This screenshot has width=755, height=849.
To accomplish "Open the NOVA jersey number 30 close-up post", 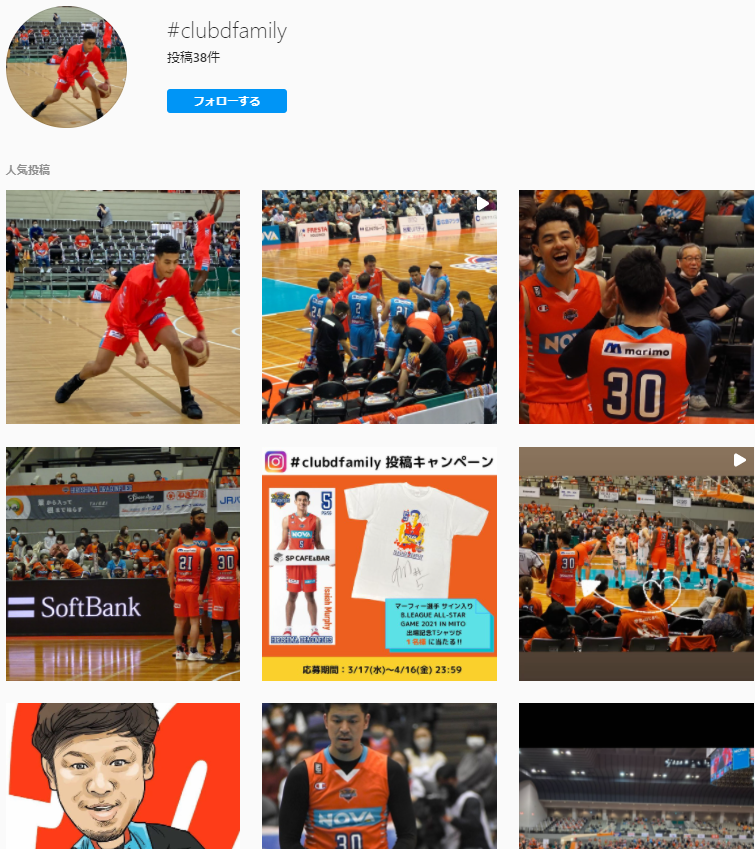I will (379, 776).
